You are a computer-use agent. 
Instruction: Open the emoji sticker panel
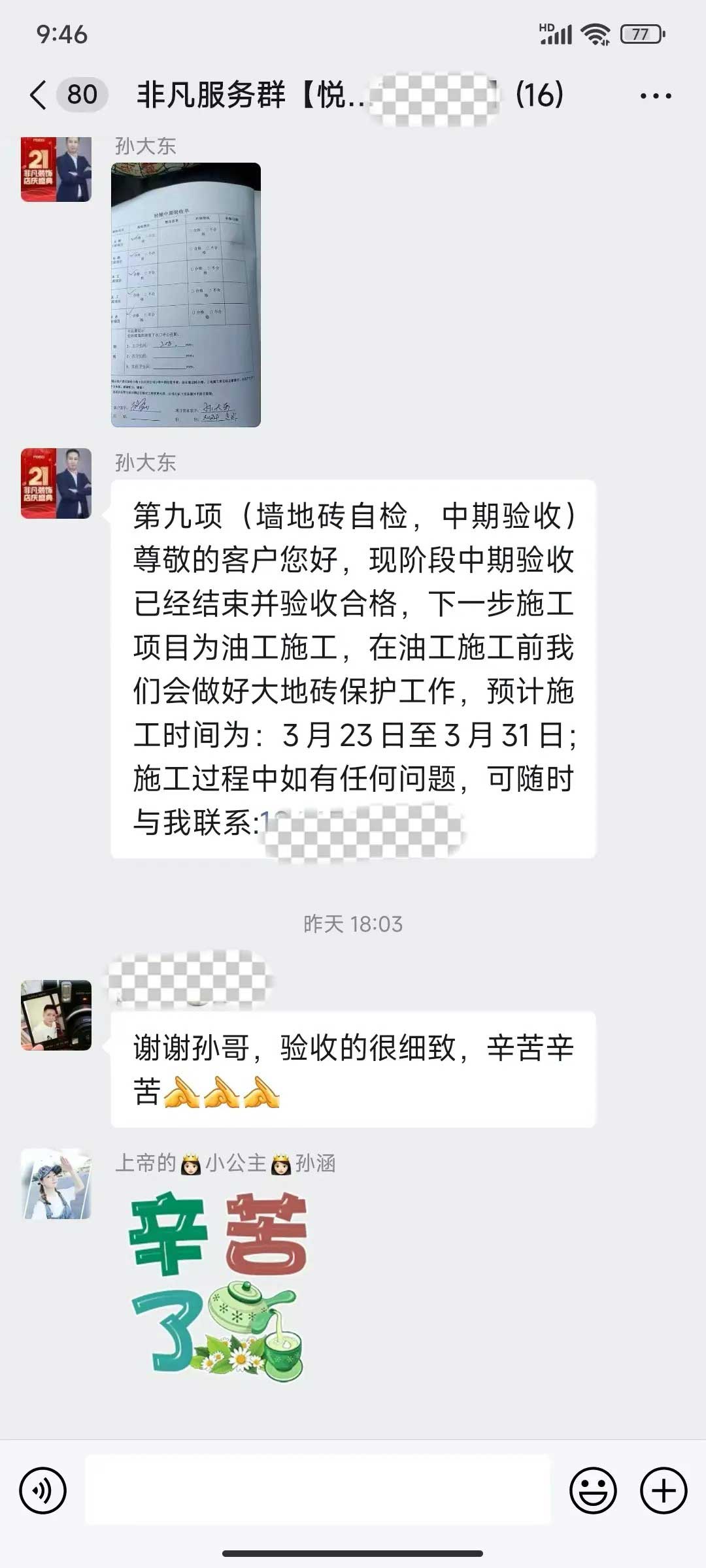(x=593, y=1491)
